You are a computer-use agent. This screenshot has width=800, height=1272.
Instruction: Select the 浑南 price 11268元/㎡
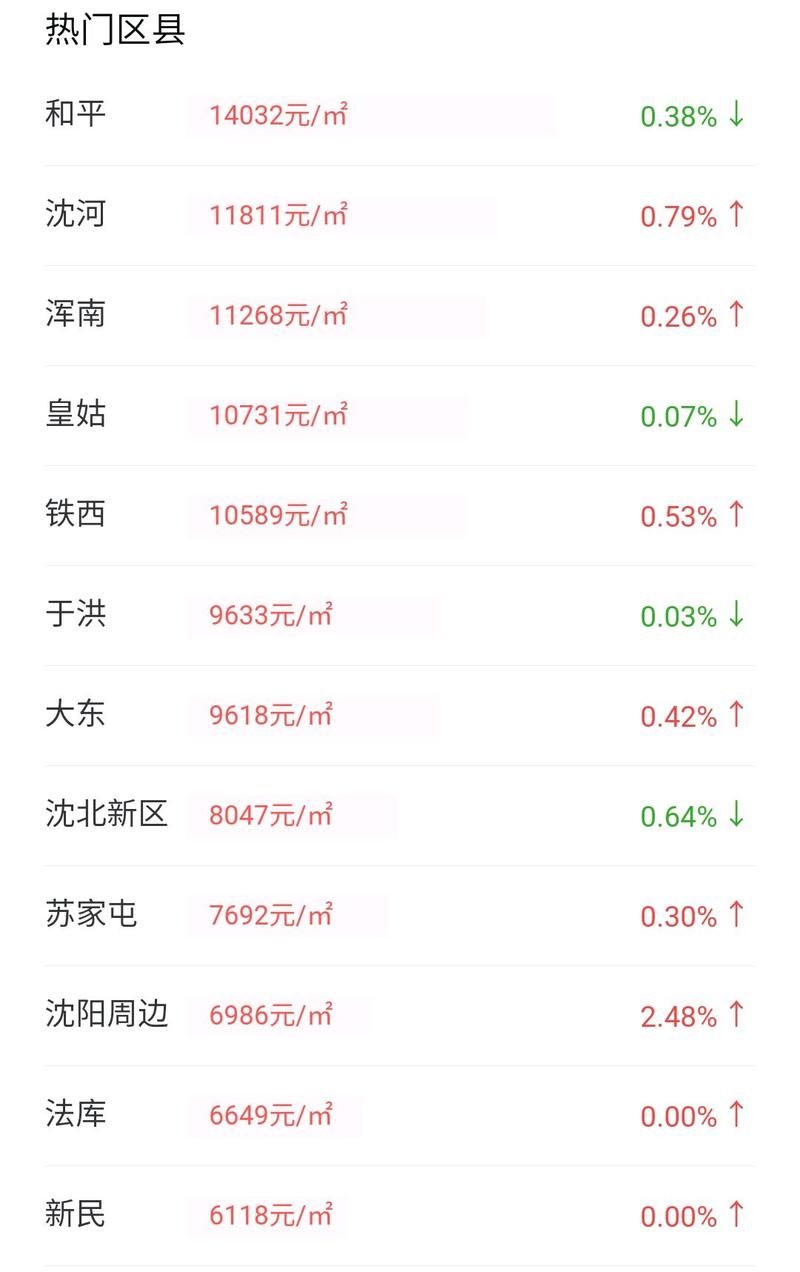pos(272,316)
